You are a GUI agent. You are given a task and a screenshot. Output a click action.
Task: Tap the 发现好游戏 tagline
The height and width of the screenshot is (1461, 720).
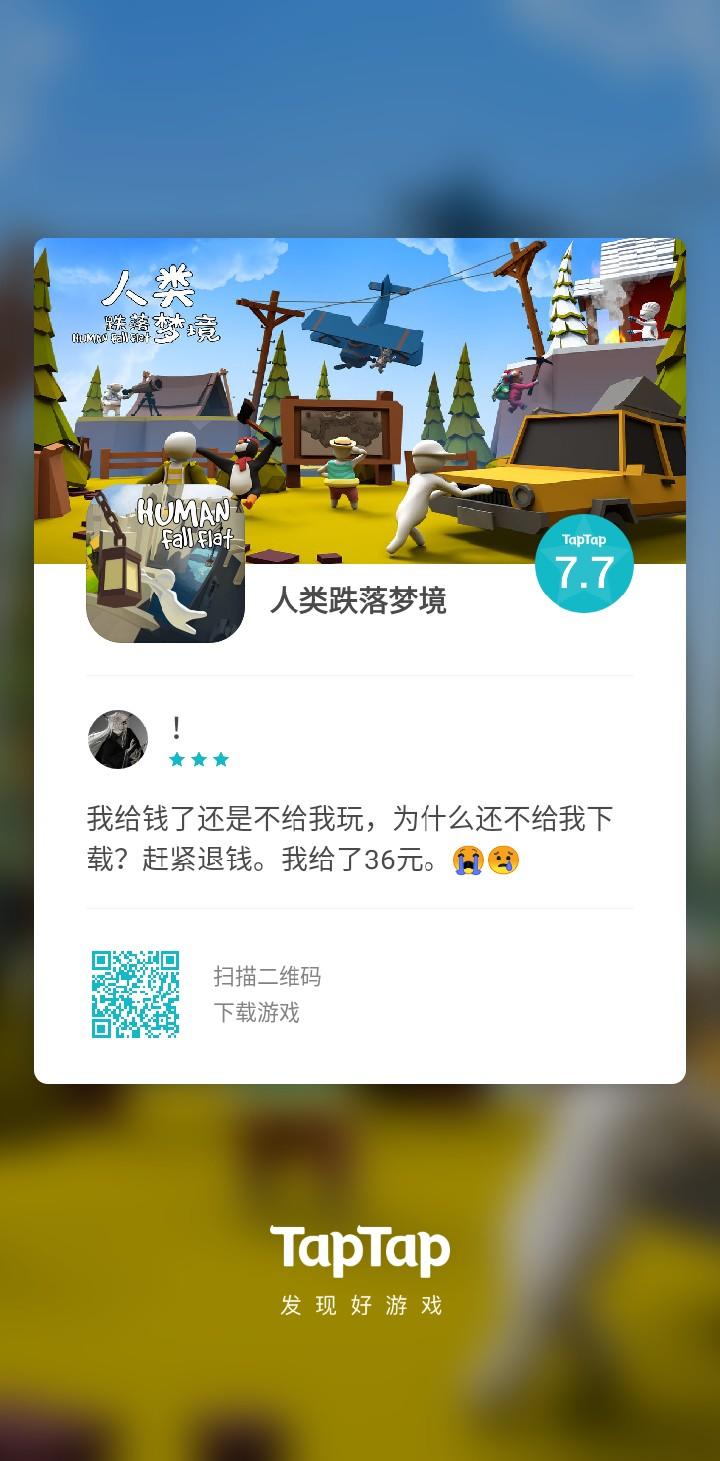click(x=360, y=1304)
